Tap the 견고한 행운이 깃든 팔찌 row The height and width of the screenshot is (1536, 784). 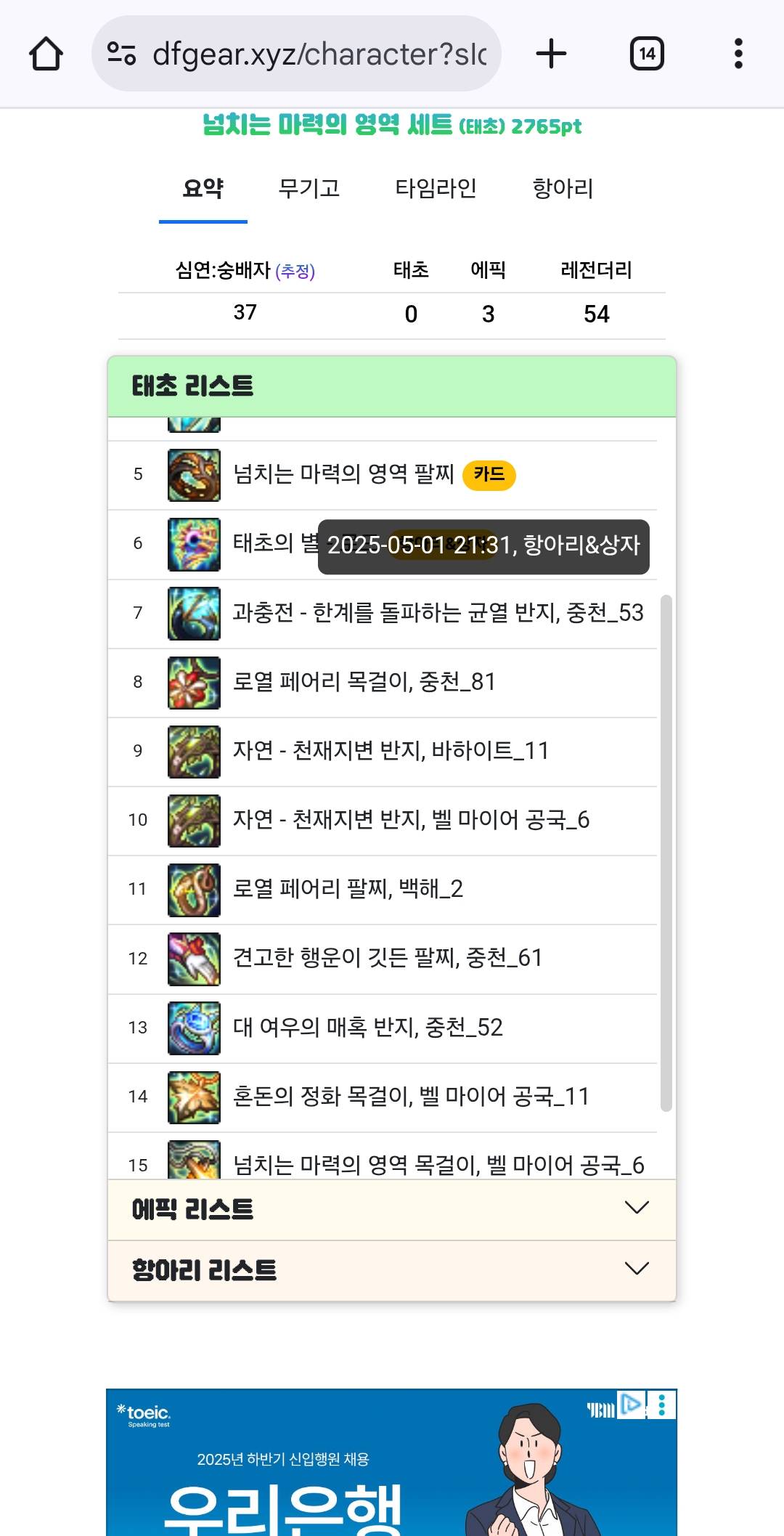[386, 958]
